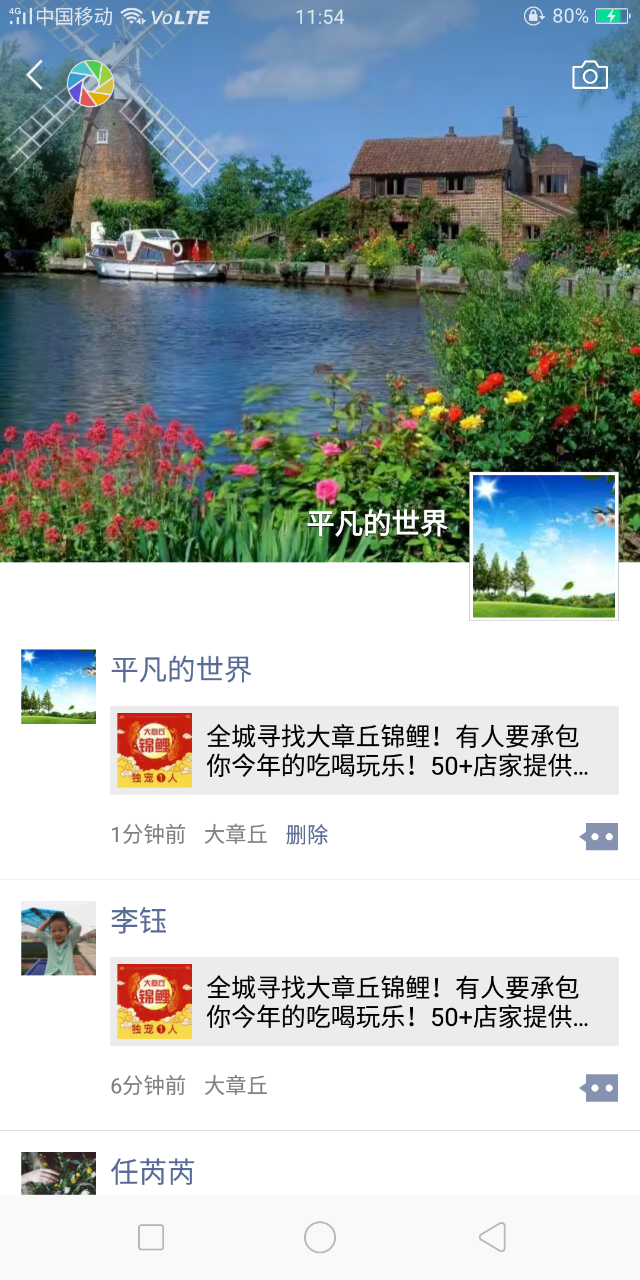640x1280 pixels.
Task: Open own profile picture on the cover
Action: [x=544, y=546]
